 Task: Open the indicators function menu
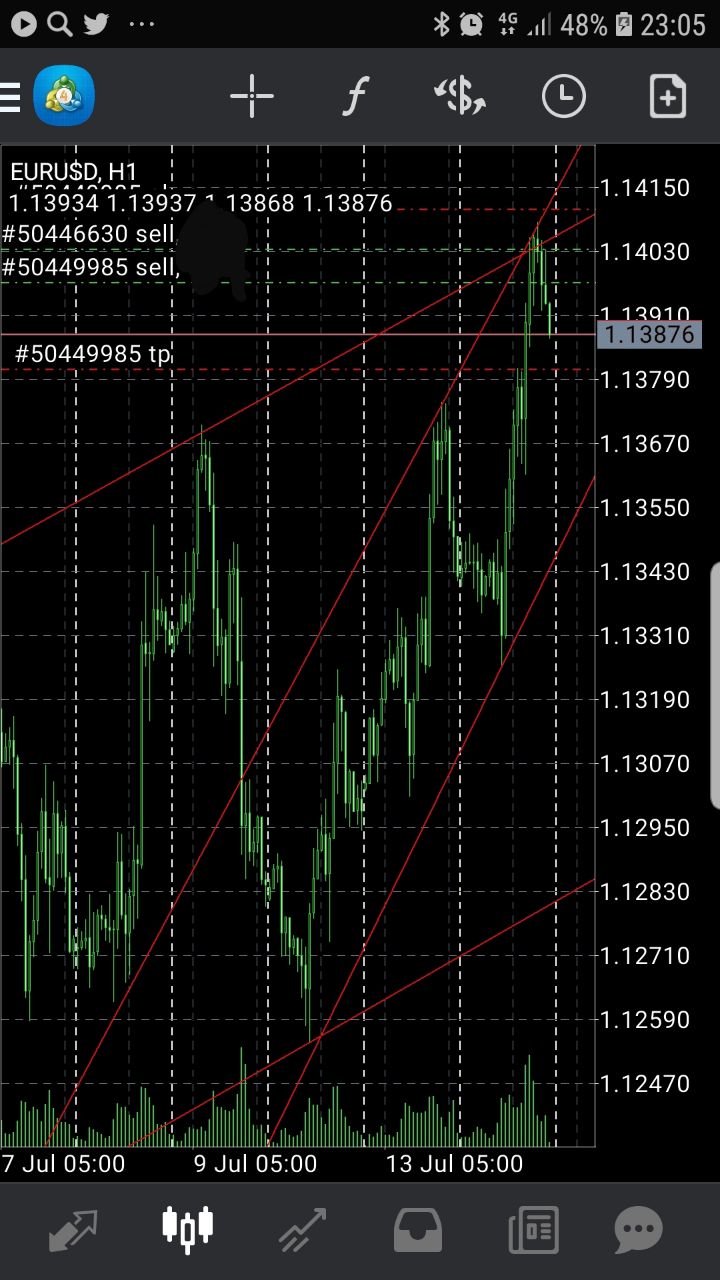pyautogui.click(x=355, y=97)
